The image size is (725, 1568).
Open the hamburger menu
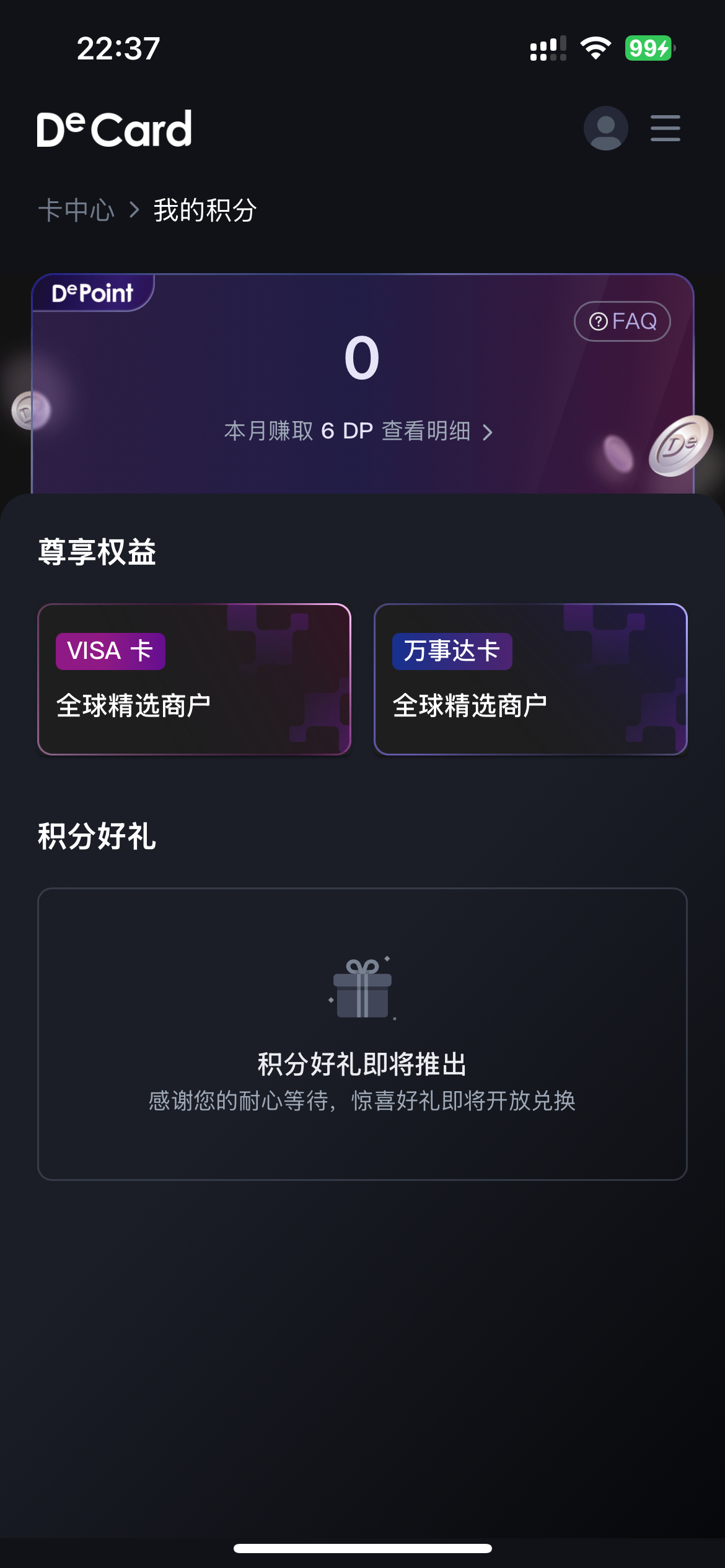point(665,128)
